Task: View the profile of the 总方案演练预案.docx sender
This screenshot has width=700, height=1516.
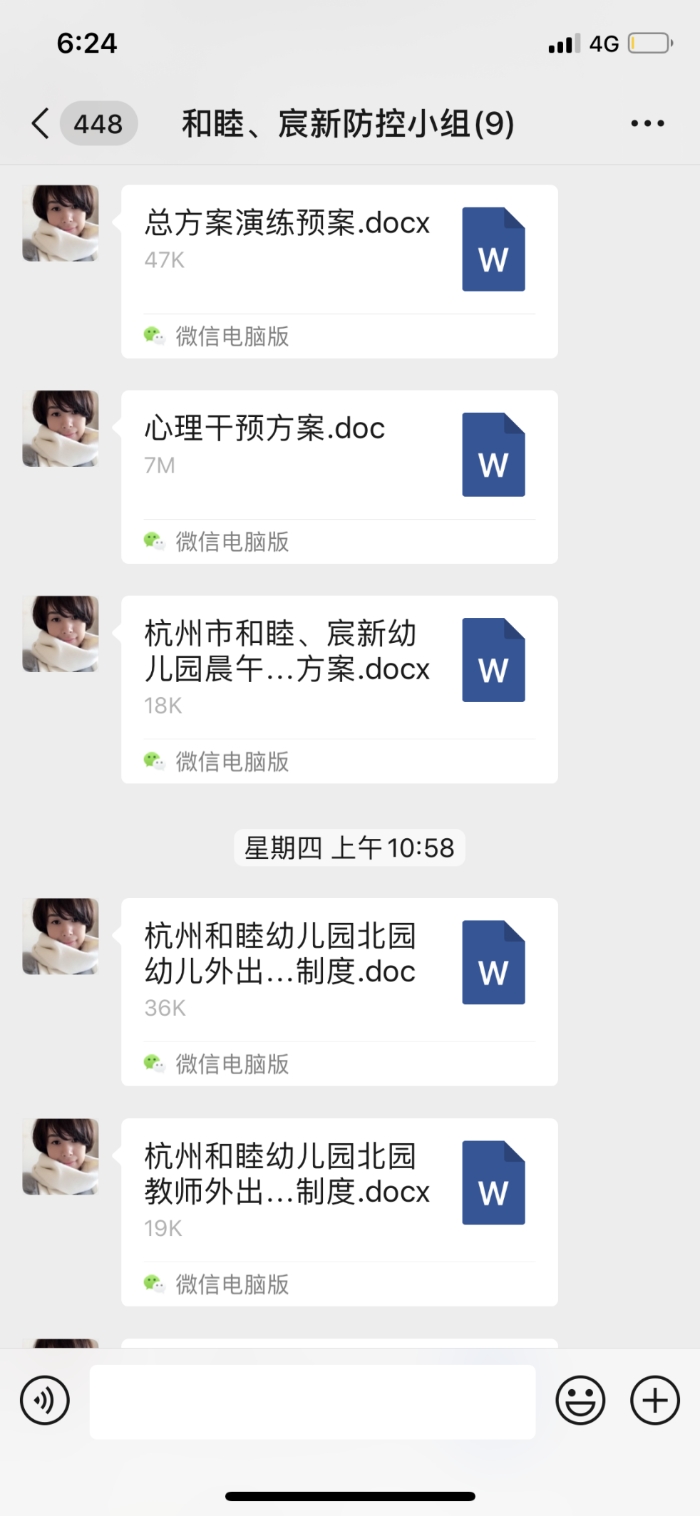Action: (x=61, y=223)
